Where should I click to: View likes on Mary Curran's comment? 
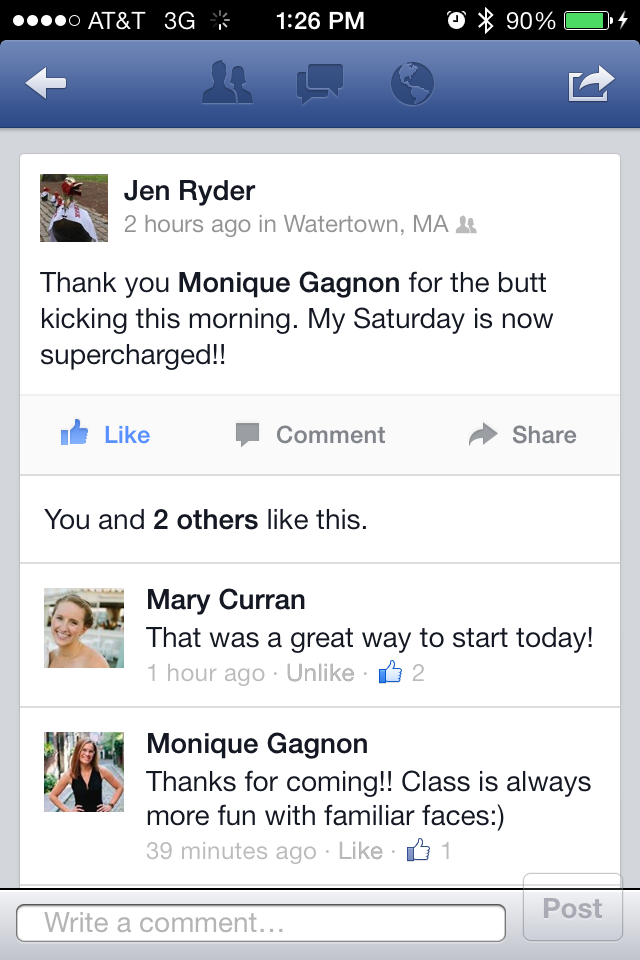pyautogui.click(x=402, y=673)
